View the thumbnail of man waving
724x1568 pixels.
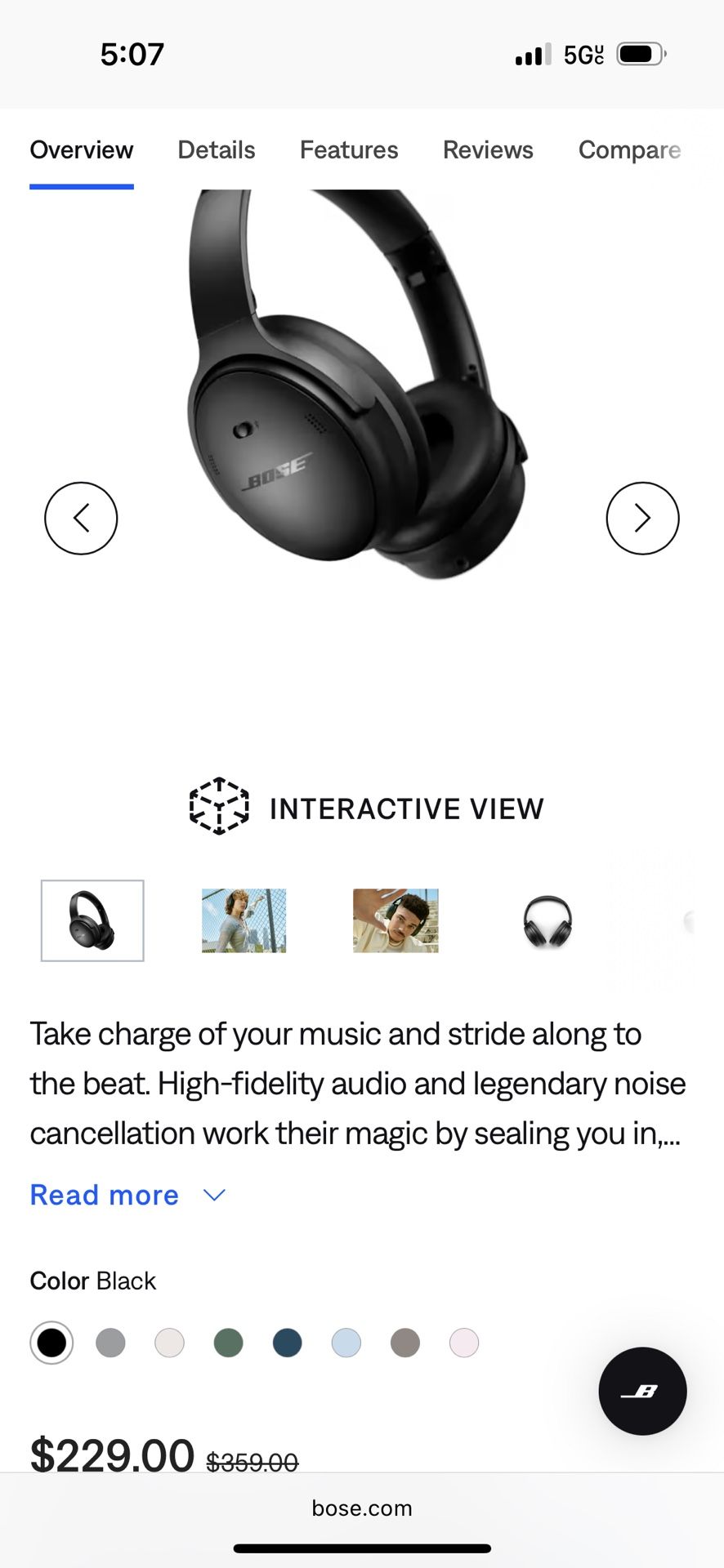(396, 920)
